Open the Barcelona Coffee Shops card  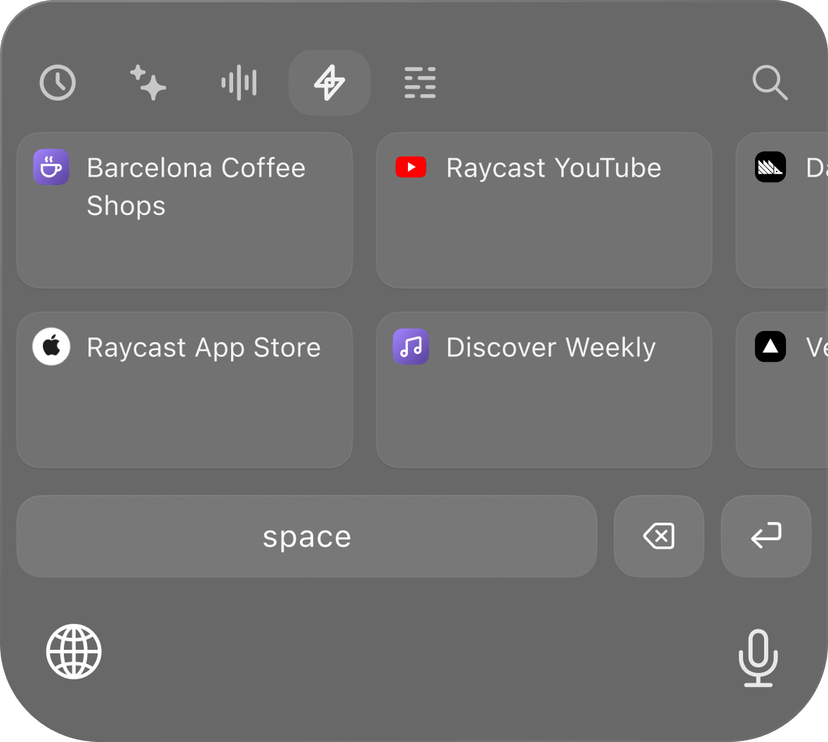185,210
